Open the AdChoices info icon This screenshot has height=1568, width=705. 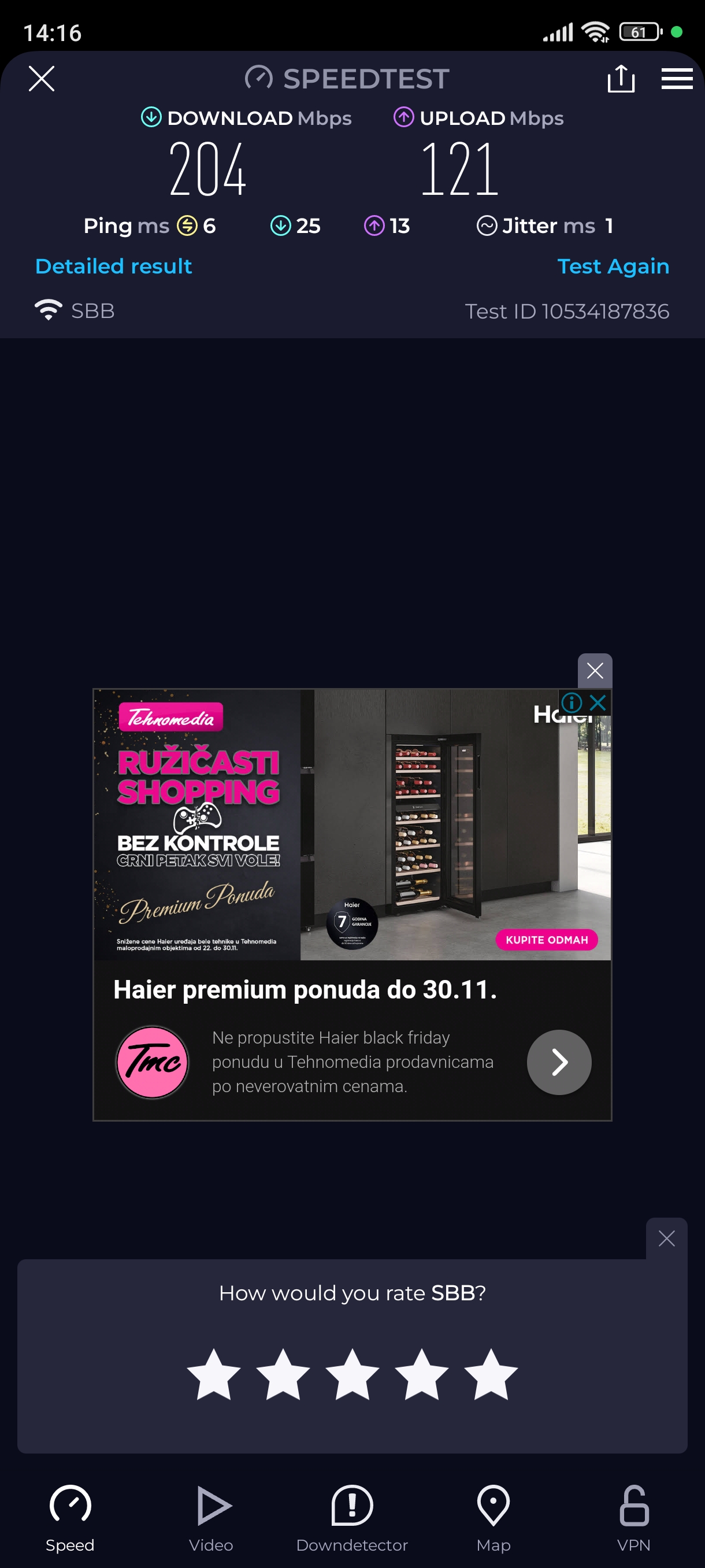click(x=572, y=702)
